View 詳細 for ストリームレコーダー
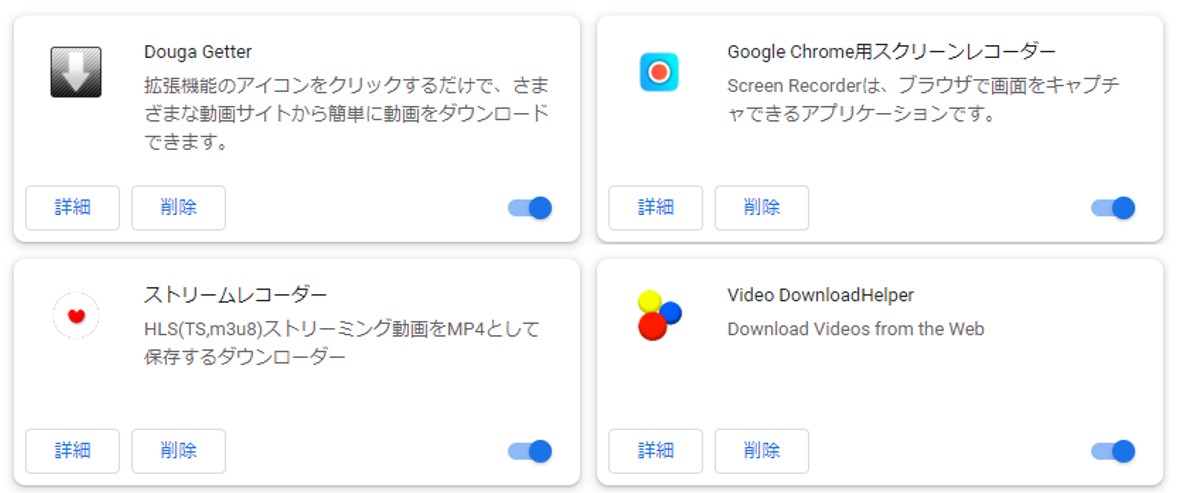This screenshot has width=1177, height=493. [x=72, y=451]
